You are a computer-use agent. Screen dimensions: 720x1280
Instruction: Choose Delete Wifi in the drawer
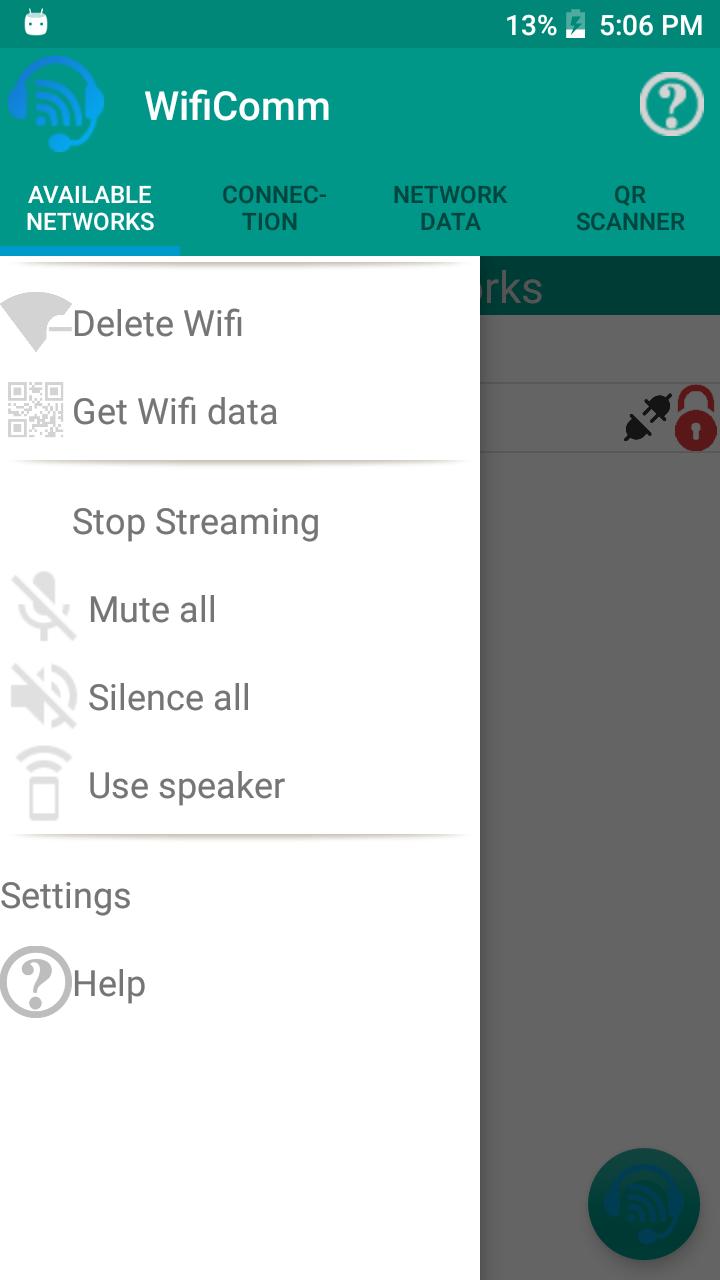click(x=158, y=324)
